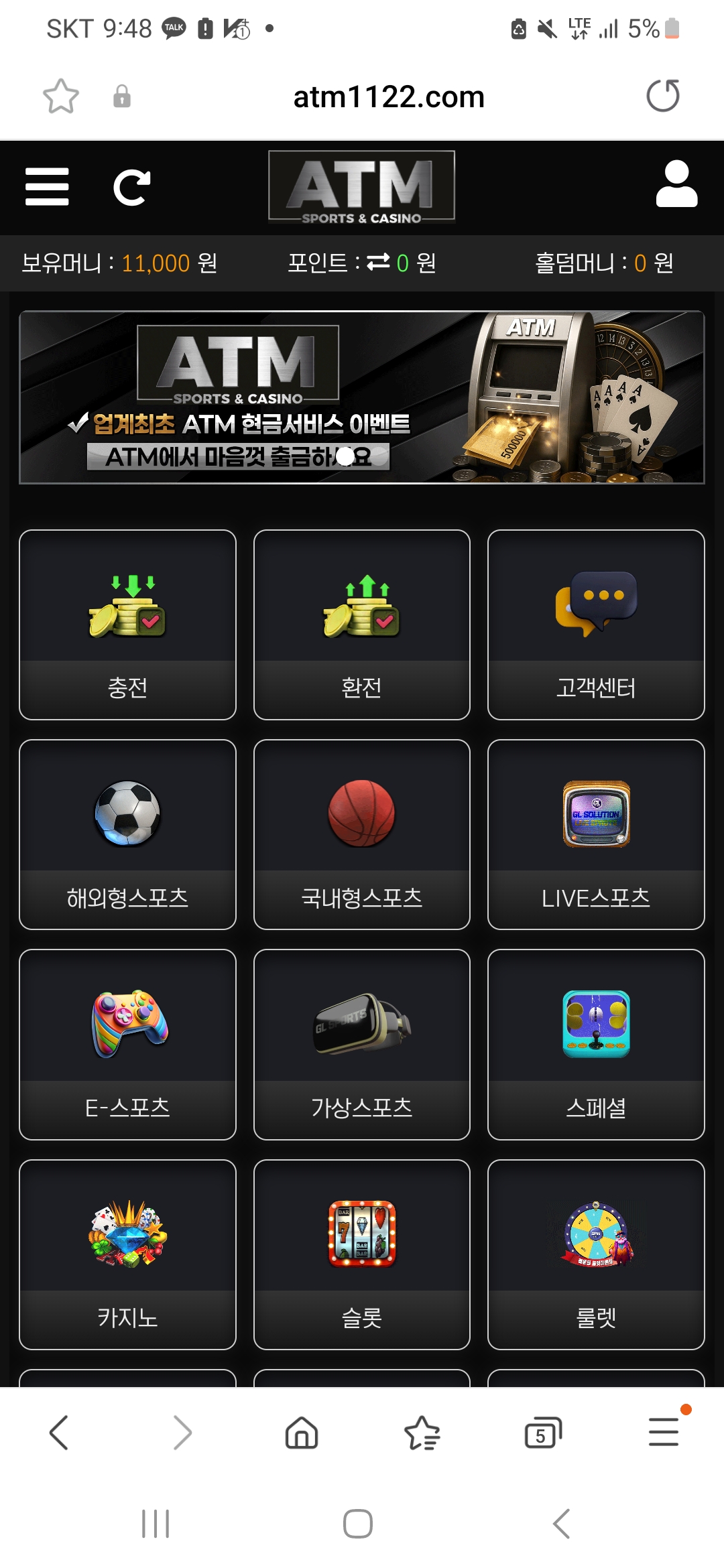This screenshot has height=1568, width=724.
Task: Select the 해외형스포츠 tile
Action: (x=127, y=834)
